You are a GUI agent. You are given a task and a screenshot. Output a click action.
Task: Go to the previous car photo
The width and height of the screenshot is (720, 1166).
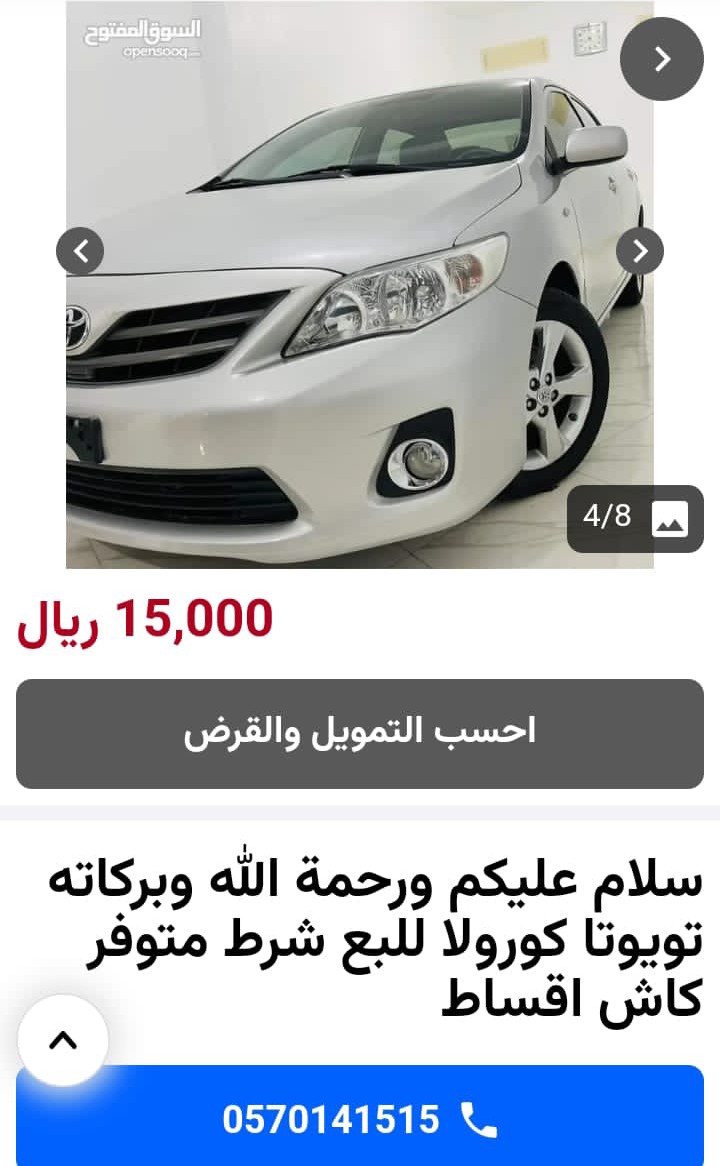pos(80,251)
